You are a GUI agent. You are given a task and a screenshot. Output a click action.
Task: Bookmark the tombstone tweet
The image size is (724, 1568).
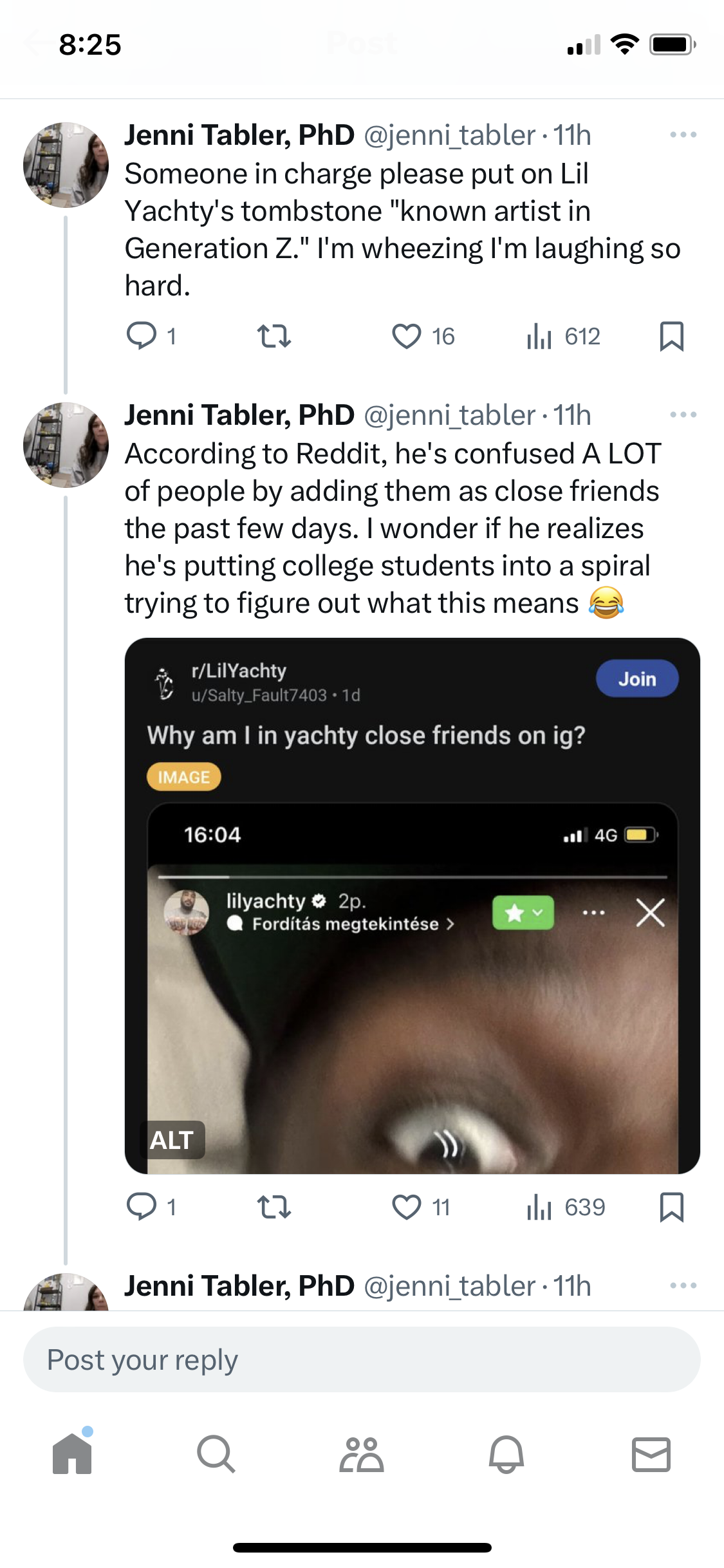tap(671, 334)
